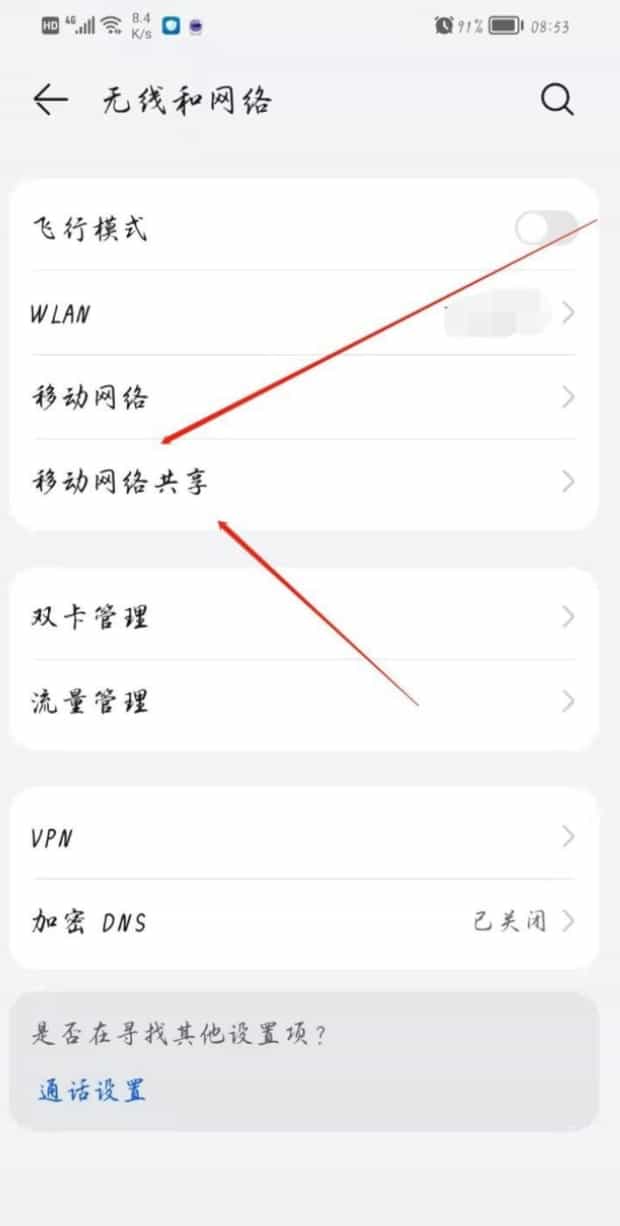
Task: Go back from 无线和网络 page
Action: pyautogui.click(x=50, y=100)
